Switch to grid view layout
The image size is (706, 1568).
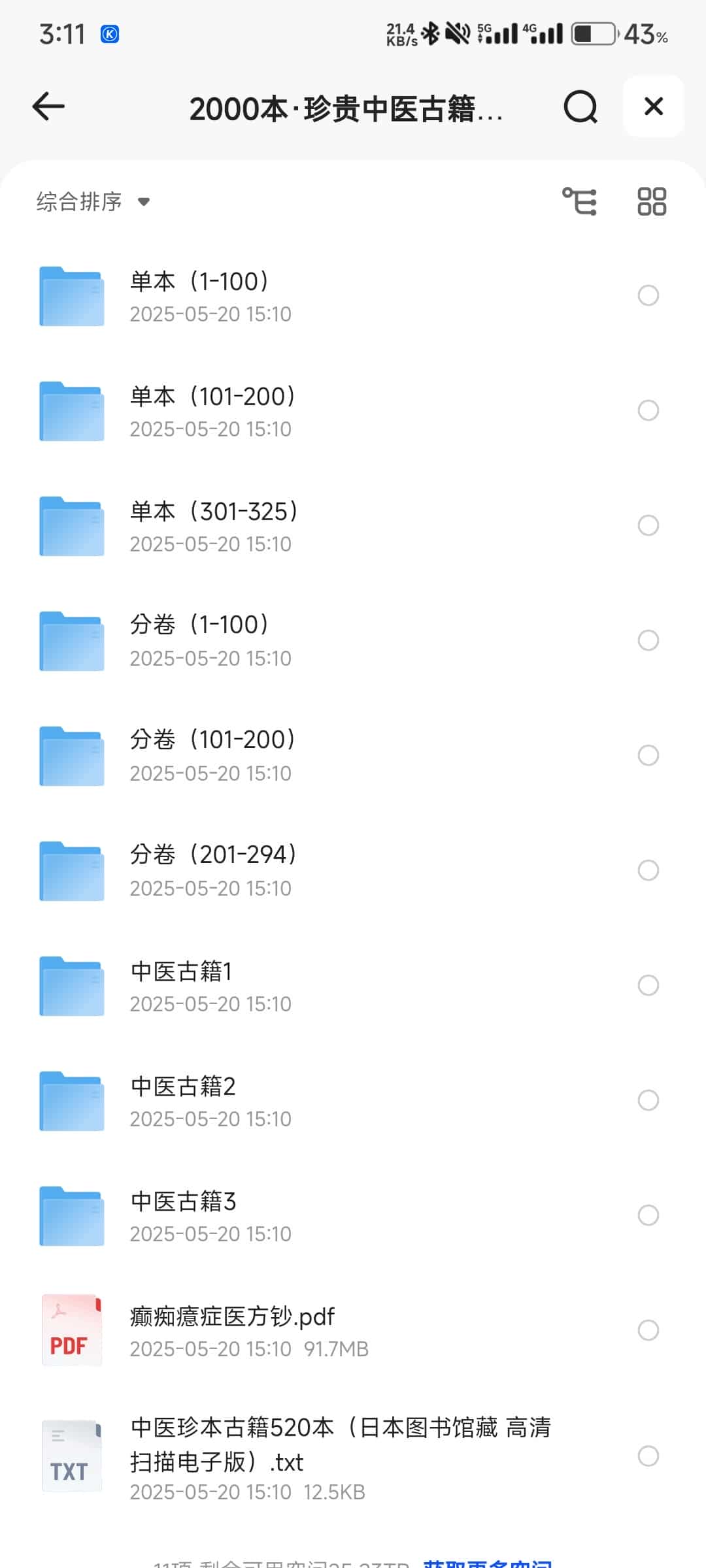tap(652, 201)
